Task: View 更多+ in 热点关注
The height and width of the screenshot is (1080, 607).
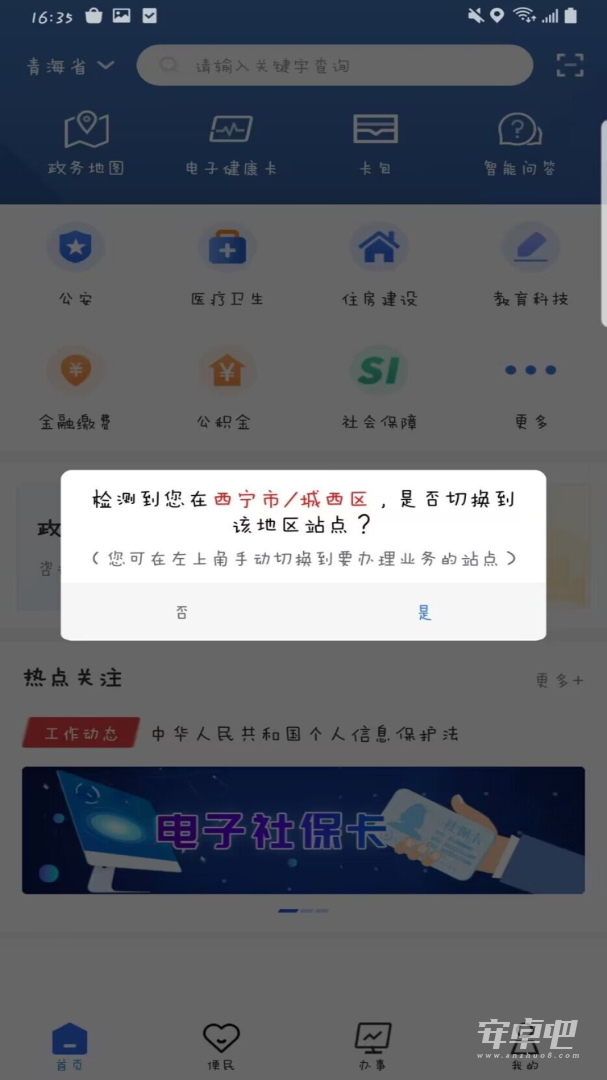Action: (x=559, y=681)
